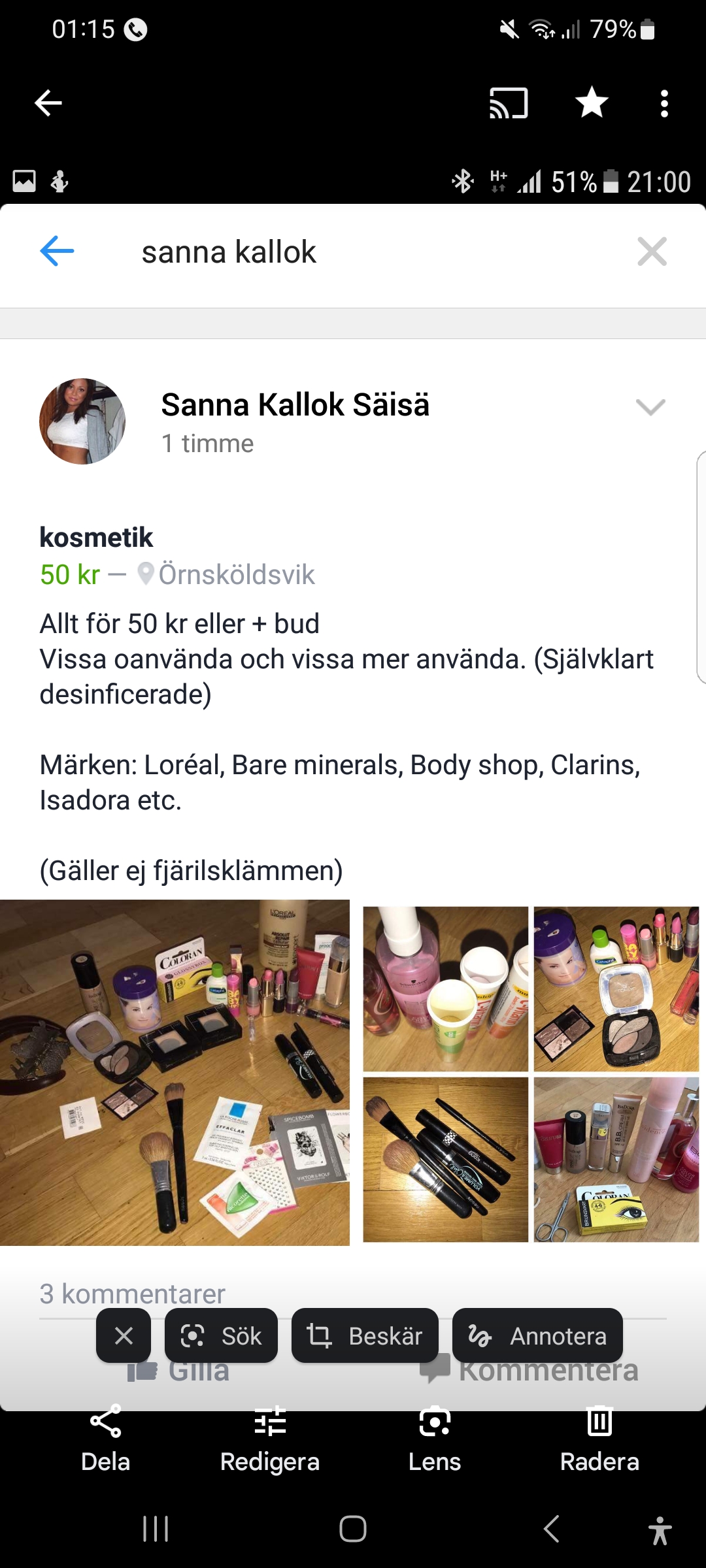The height and width of the screenshot is (1568, 706).
Task: Select the Sök chip
Action: (221, 1336)
